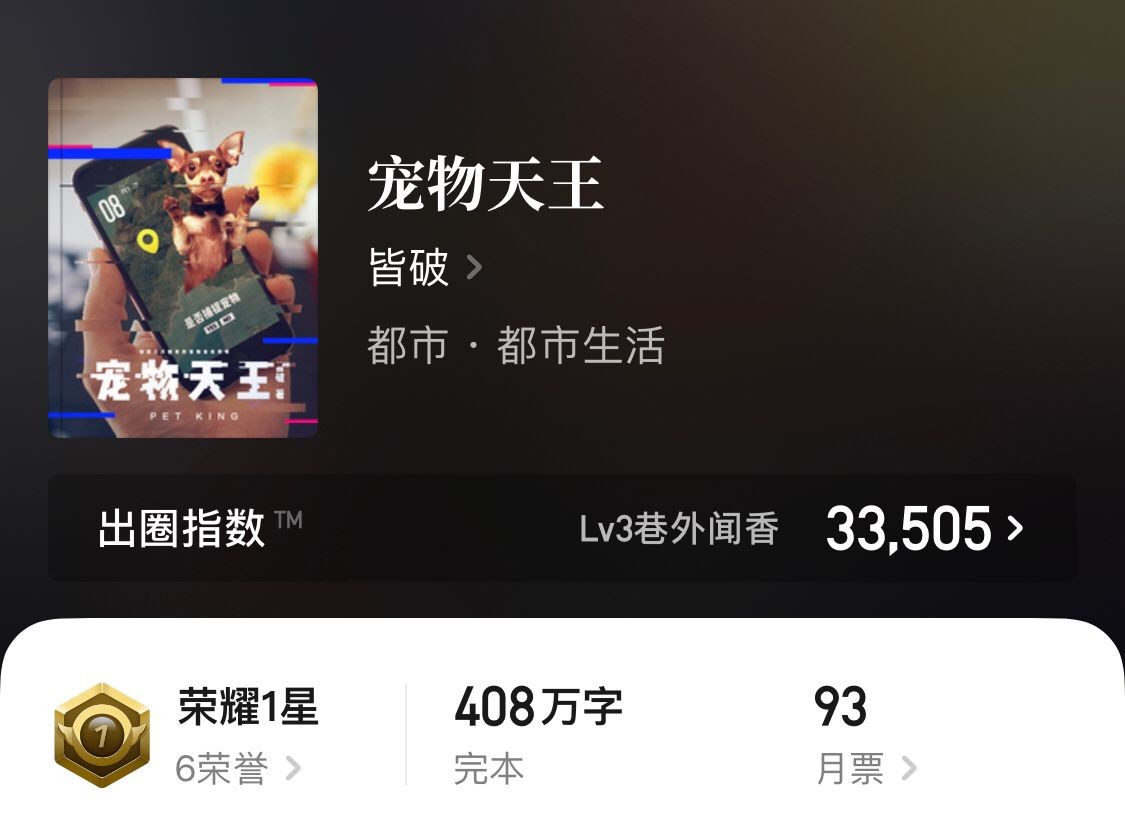View the 6荣誉 honors list

(x=238, y=768)
